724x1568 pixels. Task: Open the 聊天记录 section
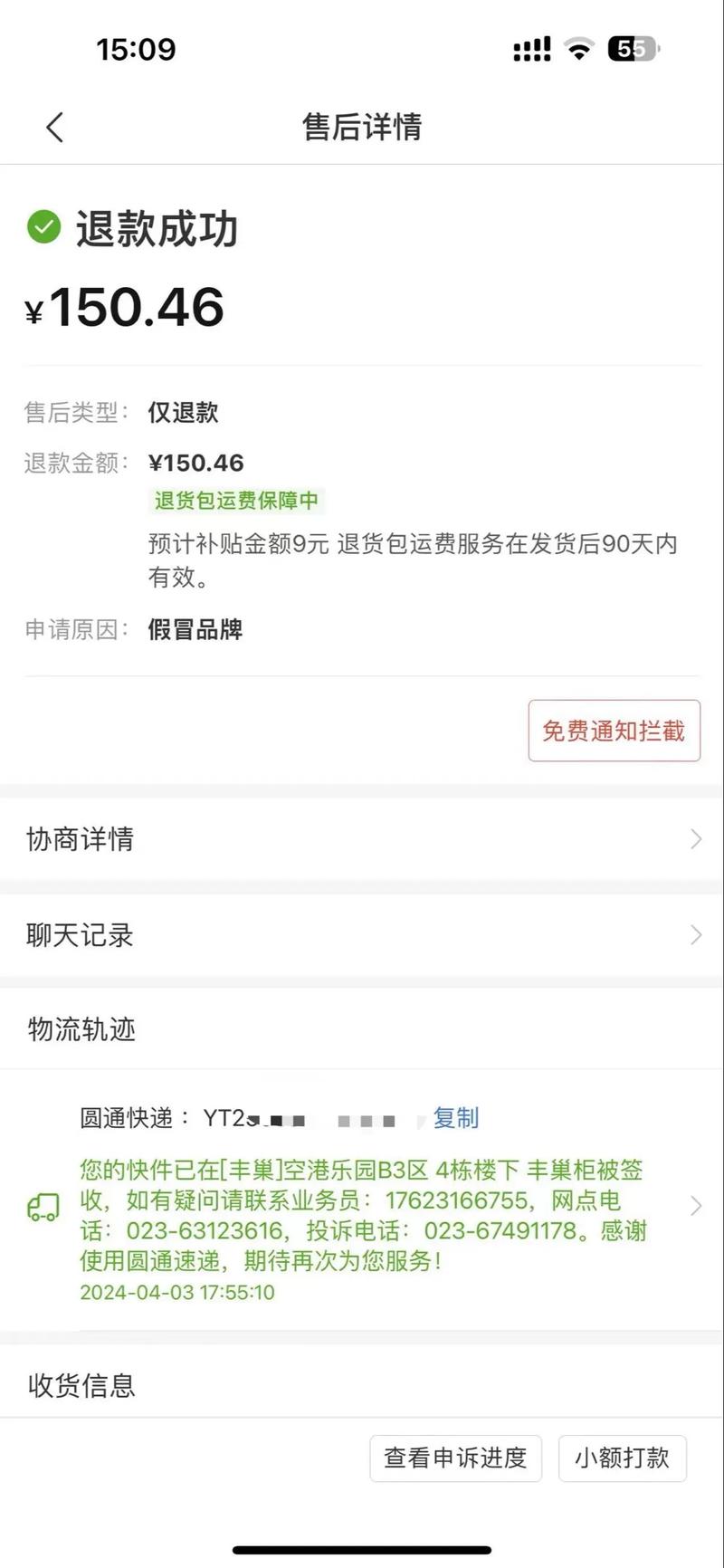click(x=362, y=935)
